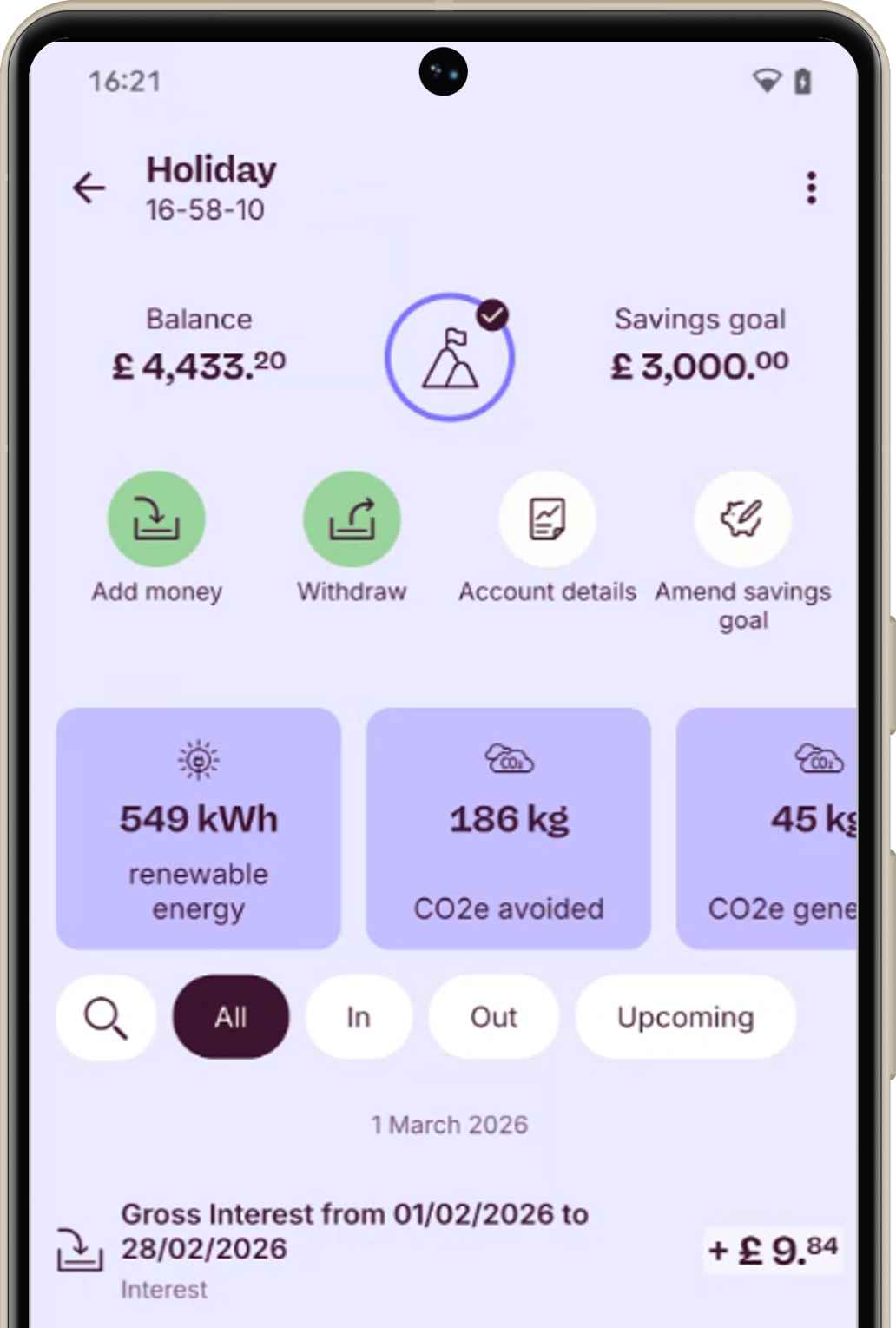Tap the Withdraw icon
This screenshot has width=896, height=1328.
click(352, 518)
